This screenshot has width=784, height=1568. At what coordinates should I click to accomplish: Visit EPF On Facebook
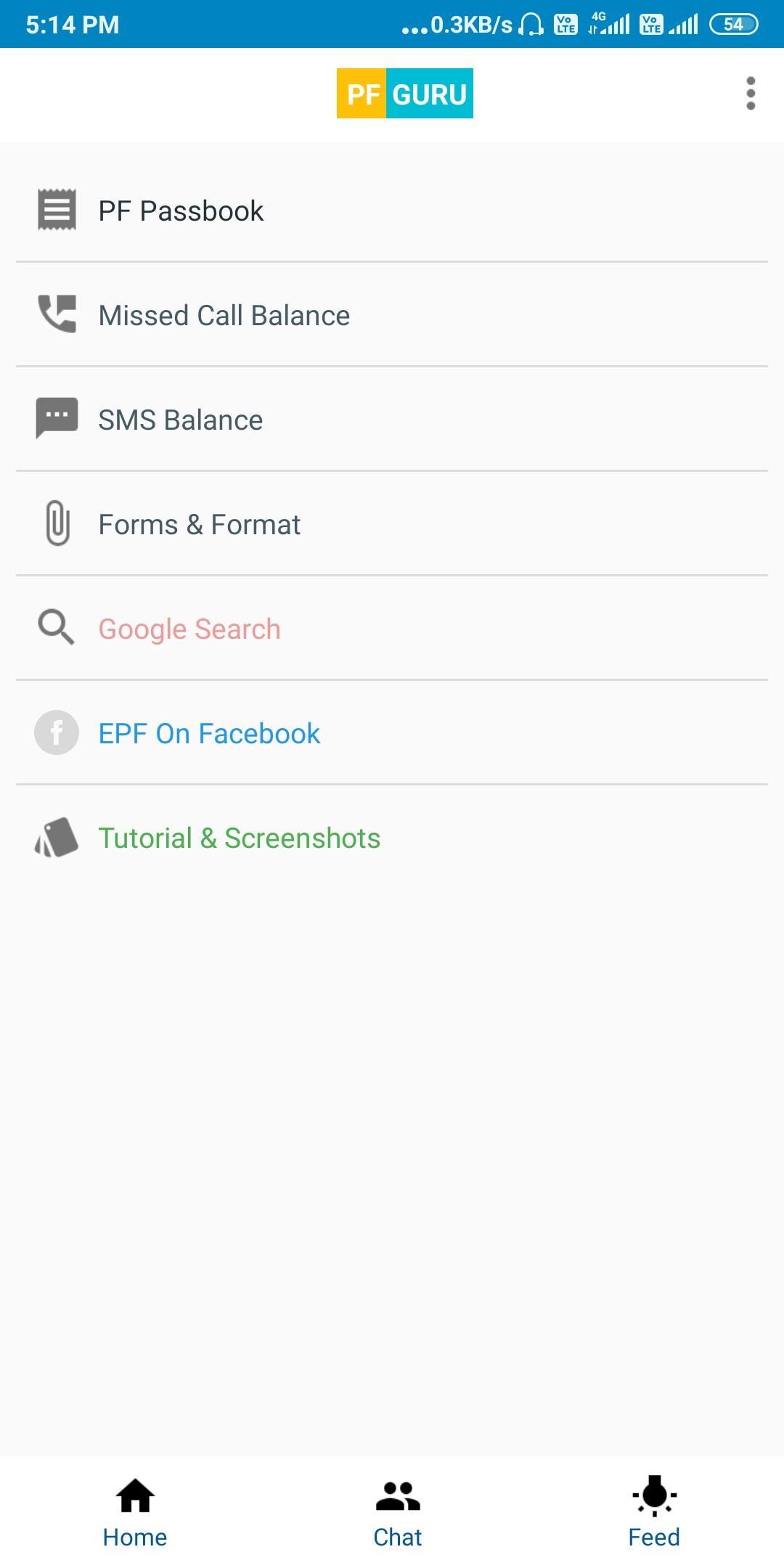tap(209, 734)
